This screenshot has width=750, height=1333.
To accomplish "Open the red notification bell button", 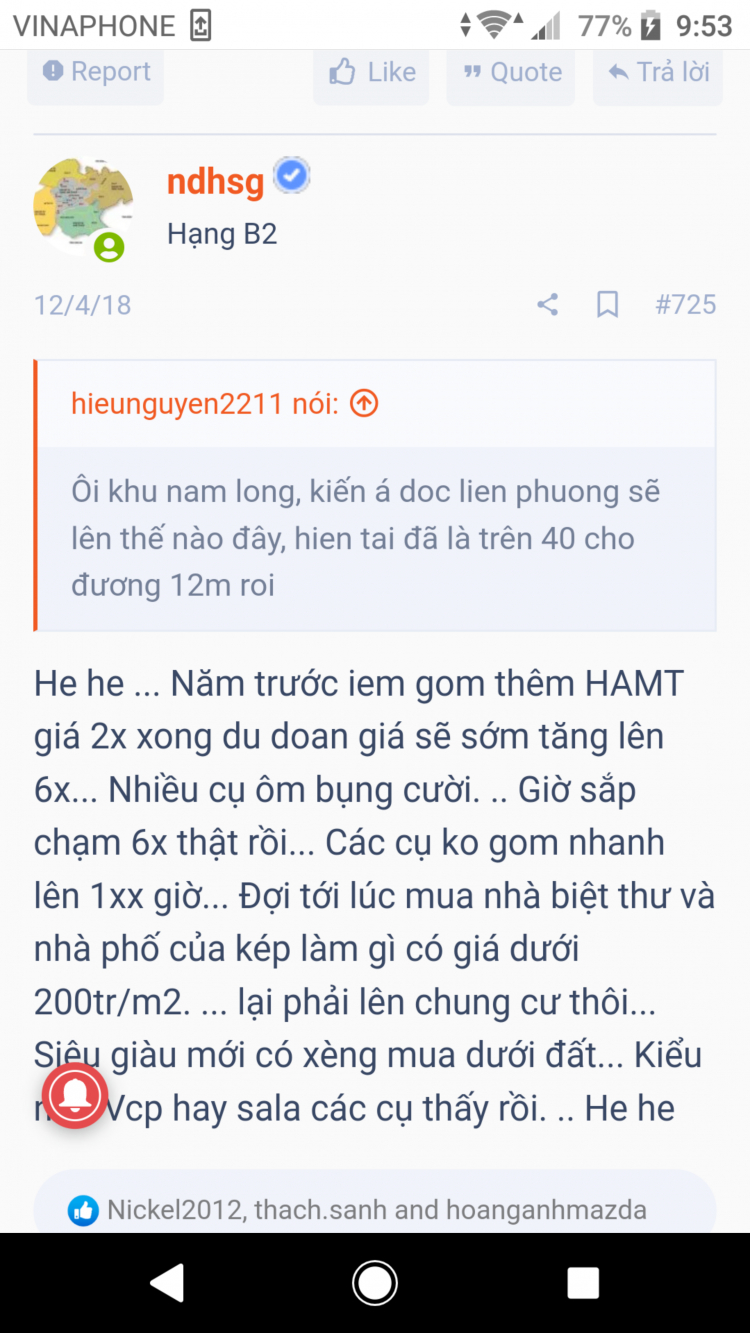I will click(75, 1095).
